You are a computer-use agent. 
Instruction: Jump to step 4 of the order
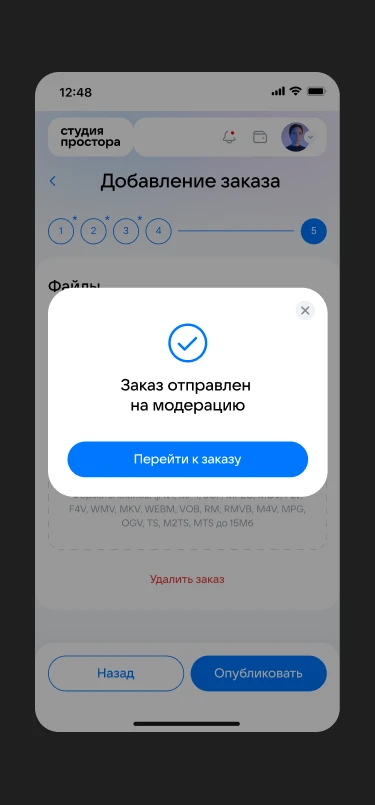pyautogui.click(x=158, y=231)
